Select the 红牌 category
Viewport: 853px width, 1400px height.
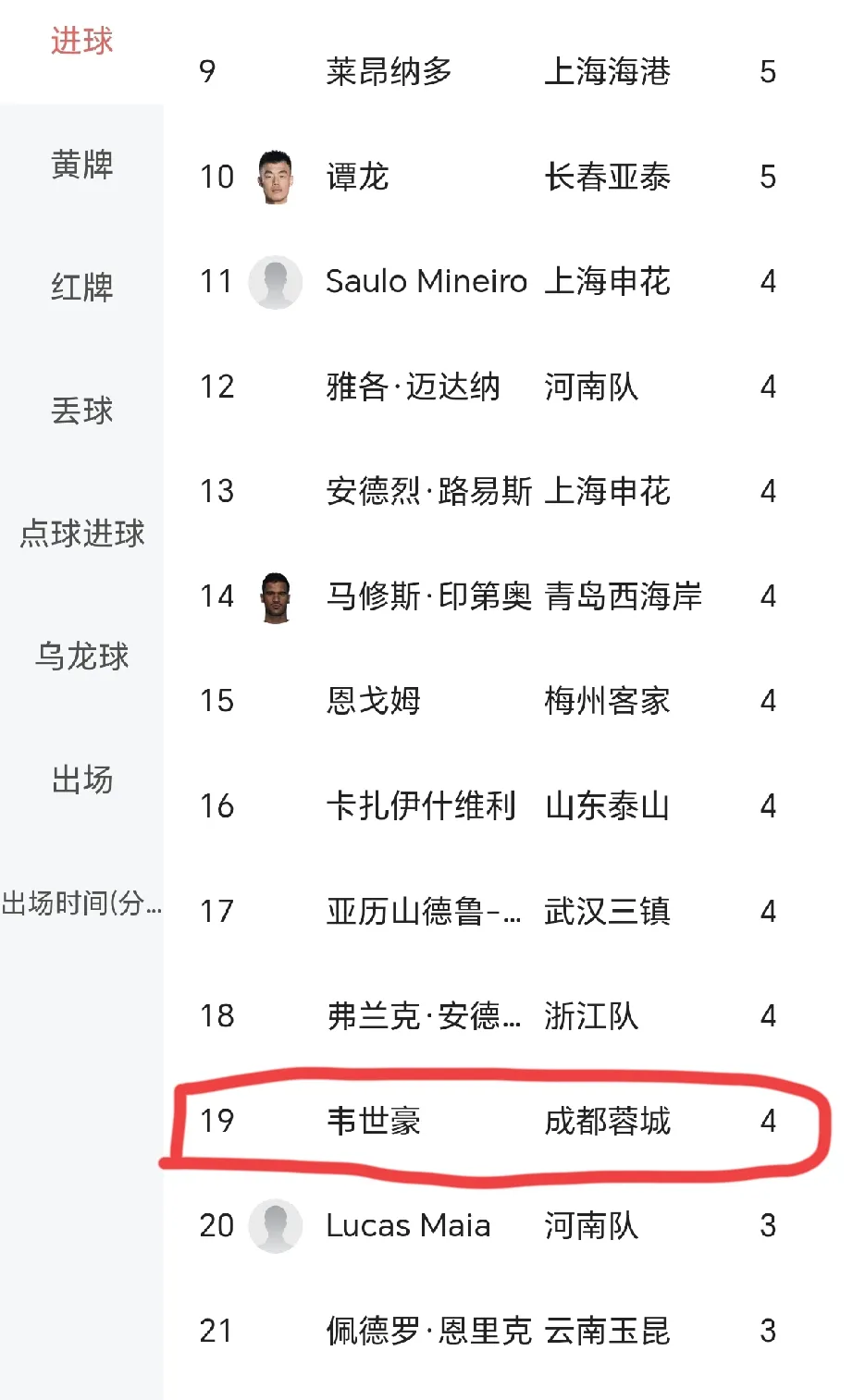click(81, 288)
